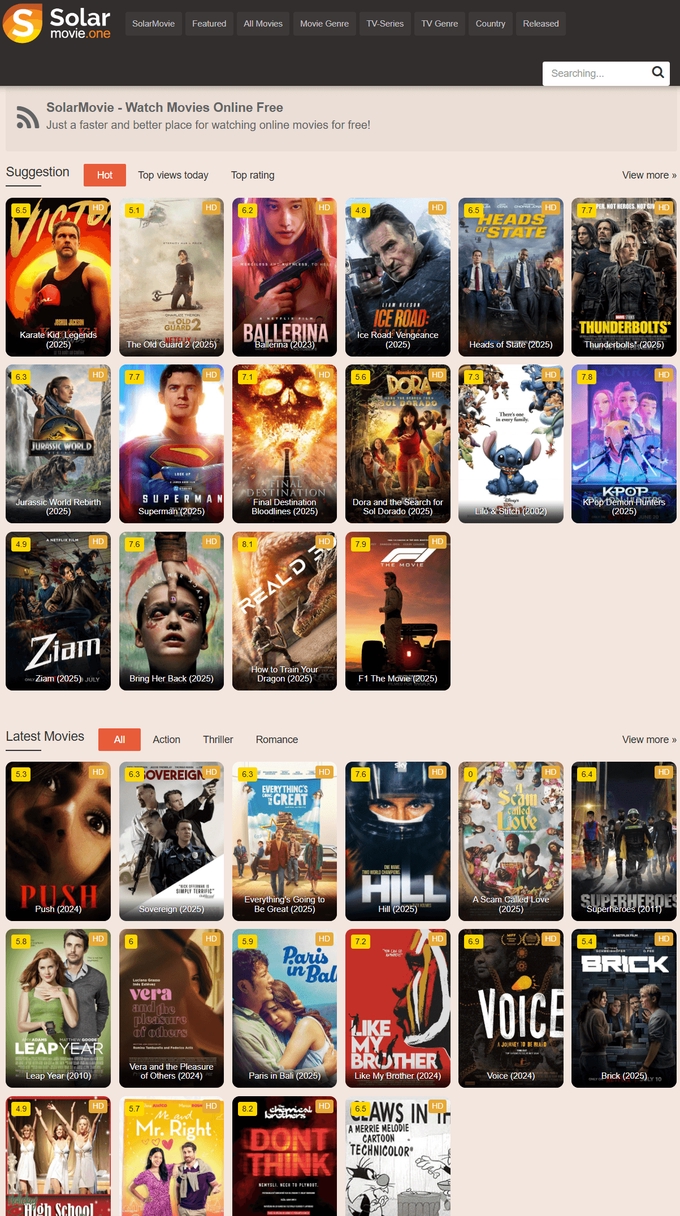
Task: Open Superman (2025) movie card
Action: [x=171, y=444]
